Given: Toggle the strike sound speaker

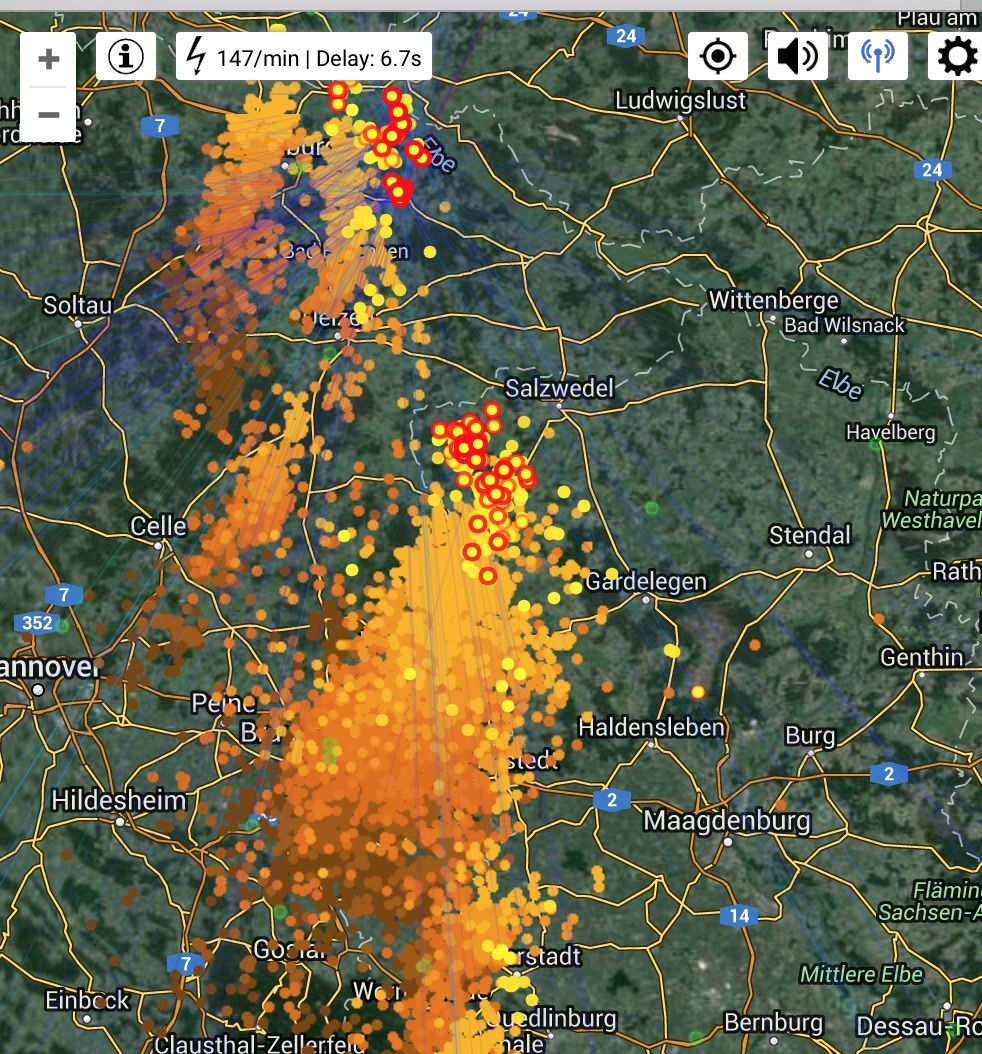Looking at the screenshot, I should click(797, 57).
